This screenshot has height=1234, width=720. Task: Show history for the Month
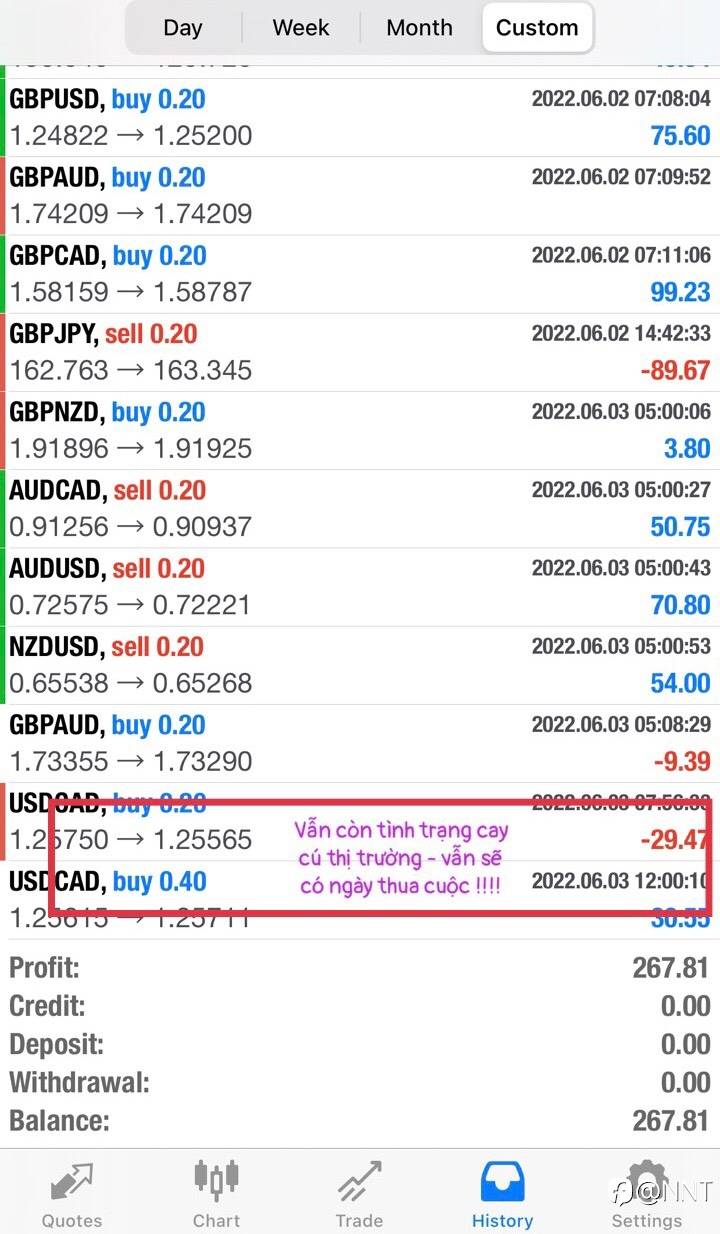419,28
